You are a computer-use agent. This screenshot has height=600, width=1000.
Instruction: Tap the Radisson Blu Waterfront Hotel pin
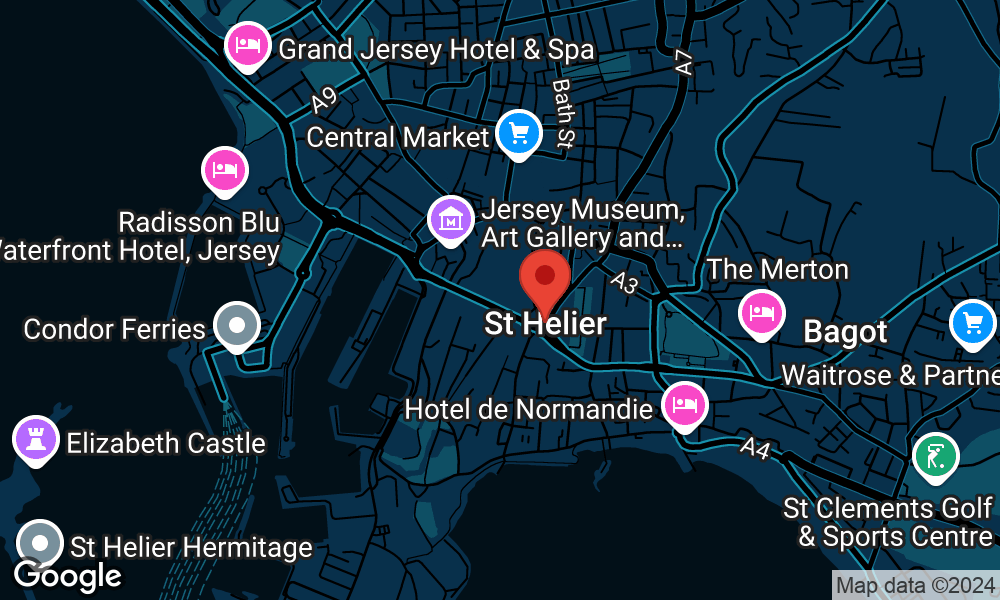click(224, 169)
